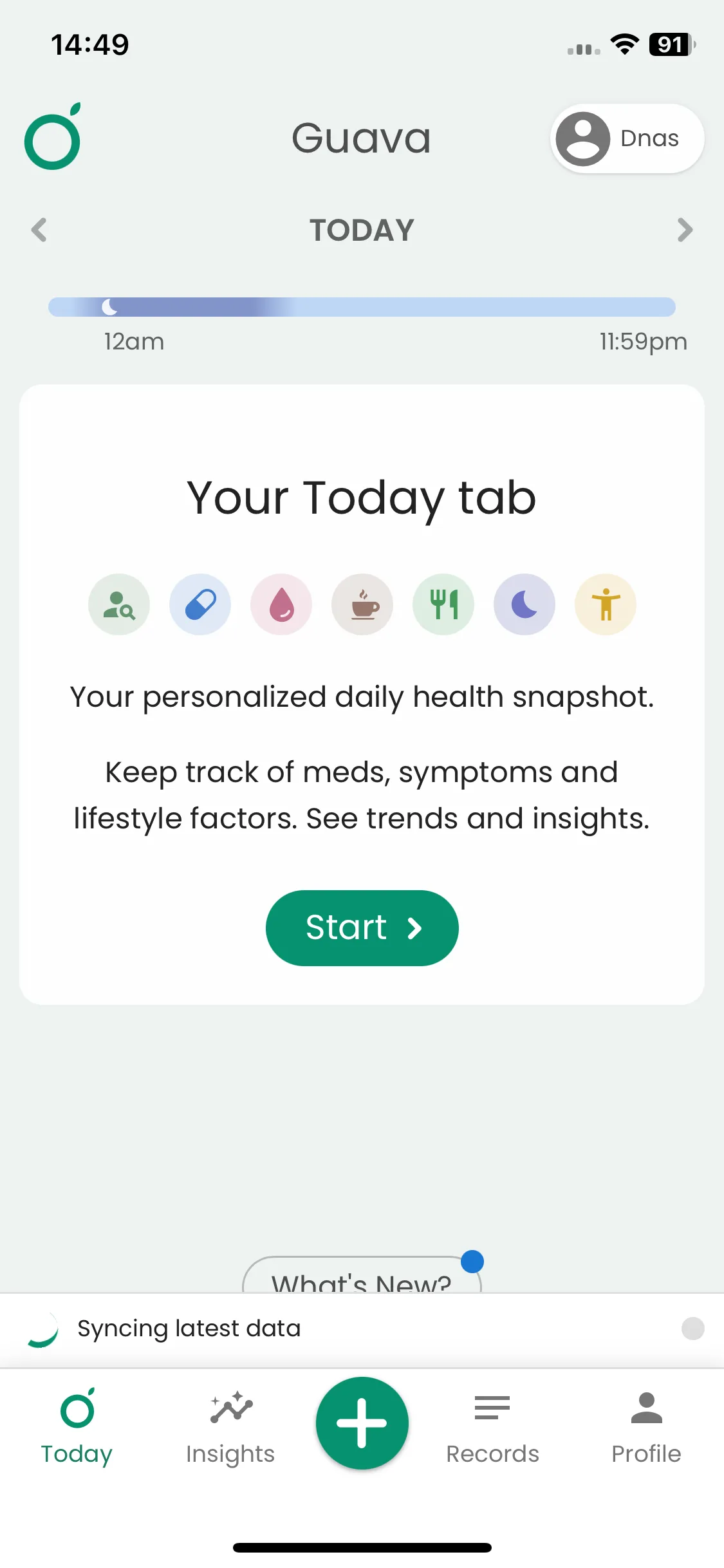Go to the previous day
This screenshot has height=1568, width=724.
(x=39, y=230)
